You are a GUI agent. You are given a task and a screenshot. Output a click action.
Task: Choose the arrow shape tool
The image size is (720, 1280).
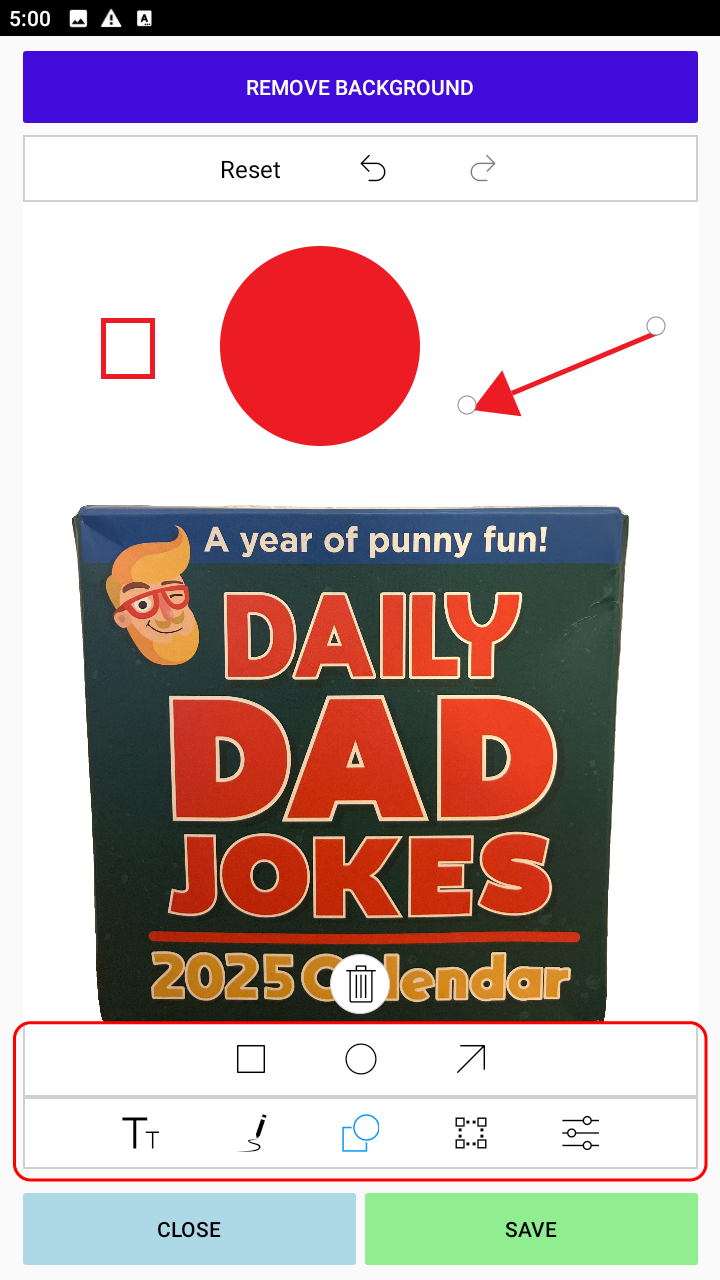[x=470, y=1059]
